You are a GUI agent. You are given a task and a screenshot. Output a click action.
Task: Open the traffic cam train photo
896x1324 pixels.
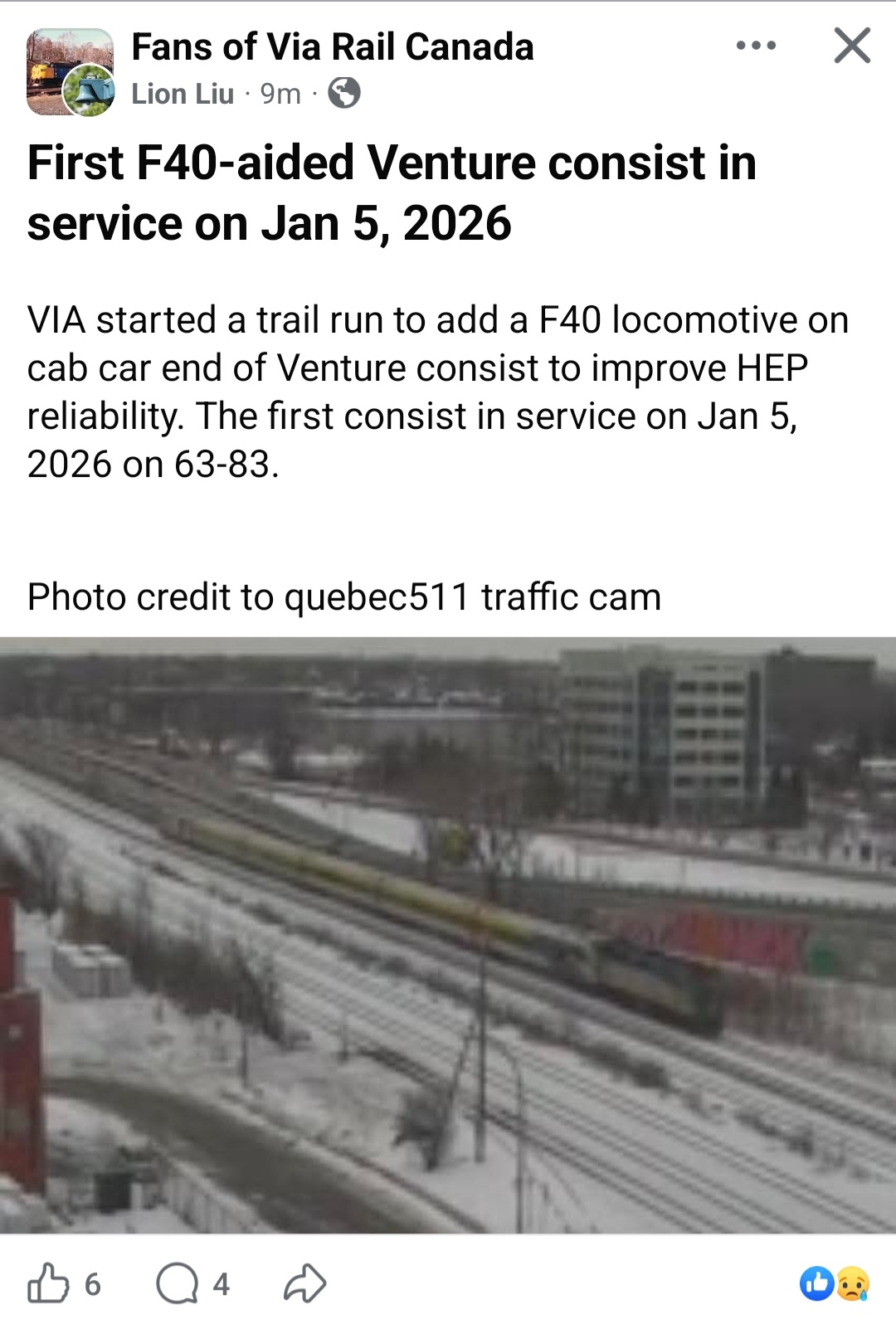click(448, 935)
